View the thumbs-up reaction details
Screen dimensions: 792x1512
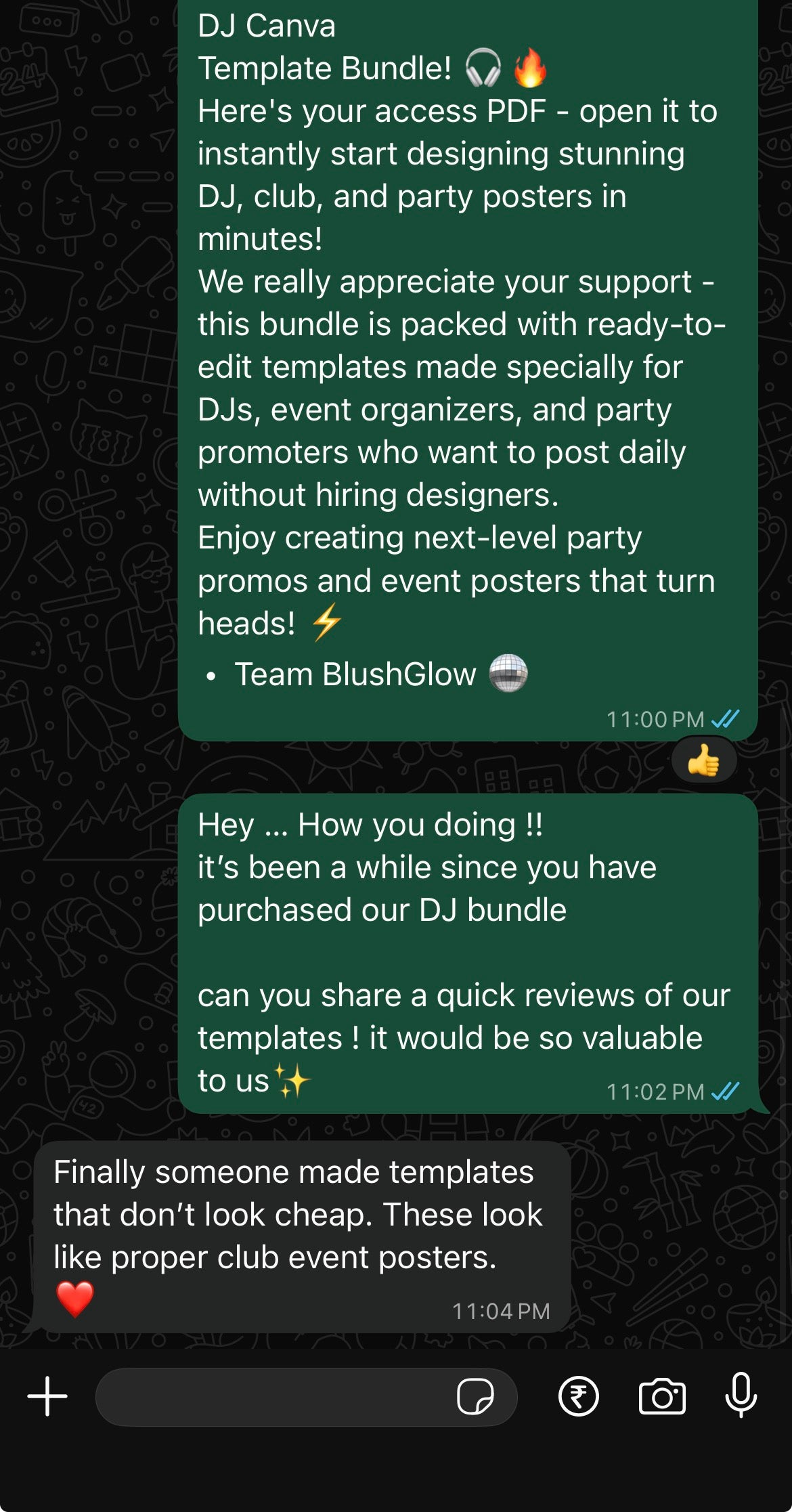[704, 761]
